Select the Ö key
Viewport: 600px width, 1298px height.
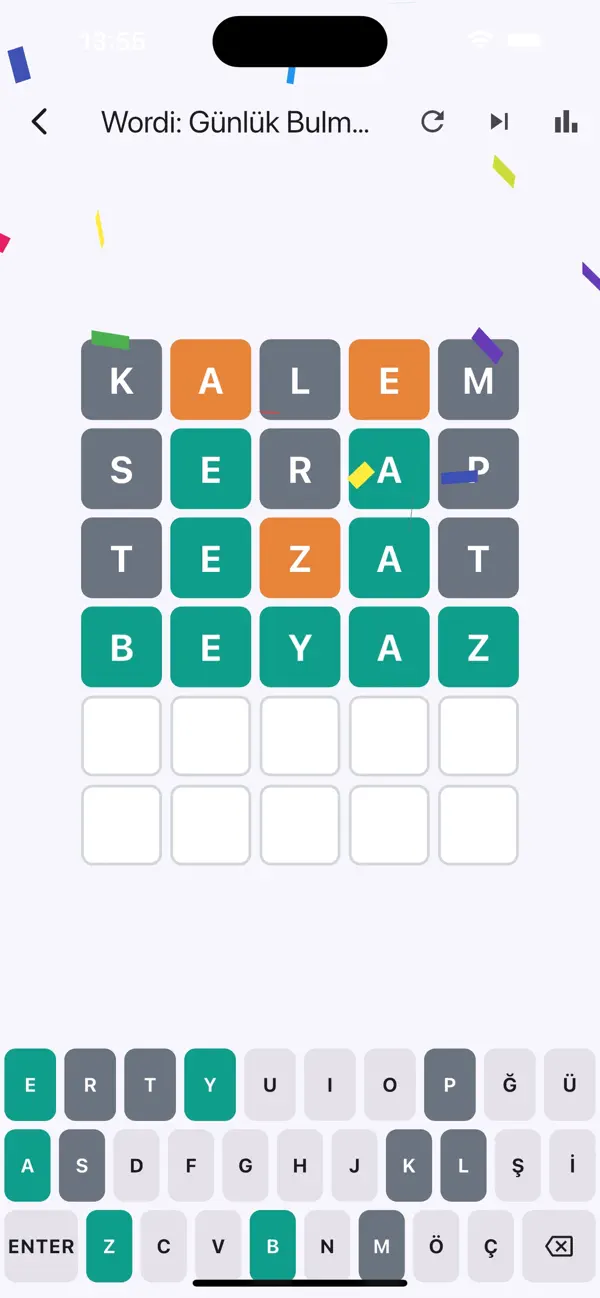pos(436,1246)
